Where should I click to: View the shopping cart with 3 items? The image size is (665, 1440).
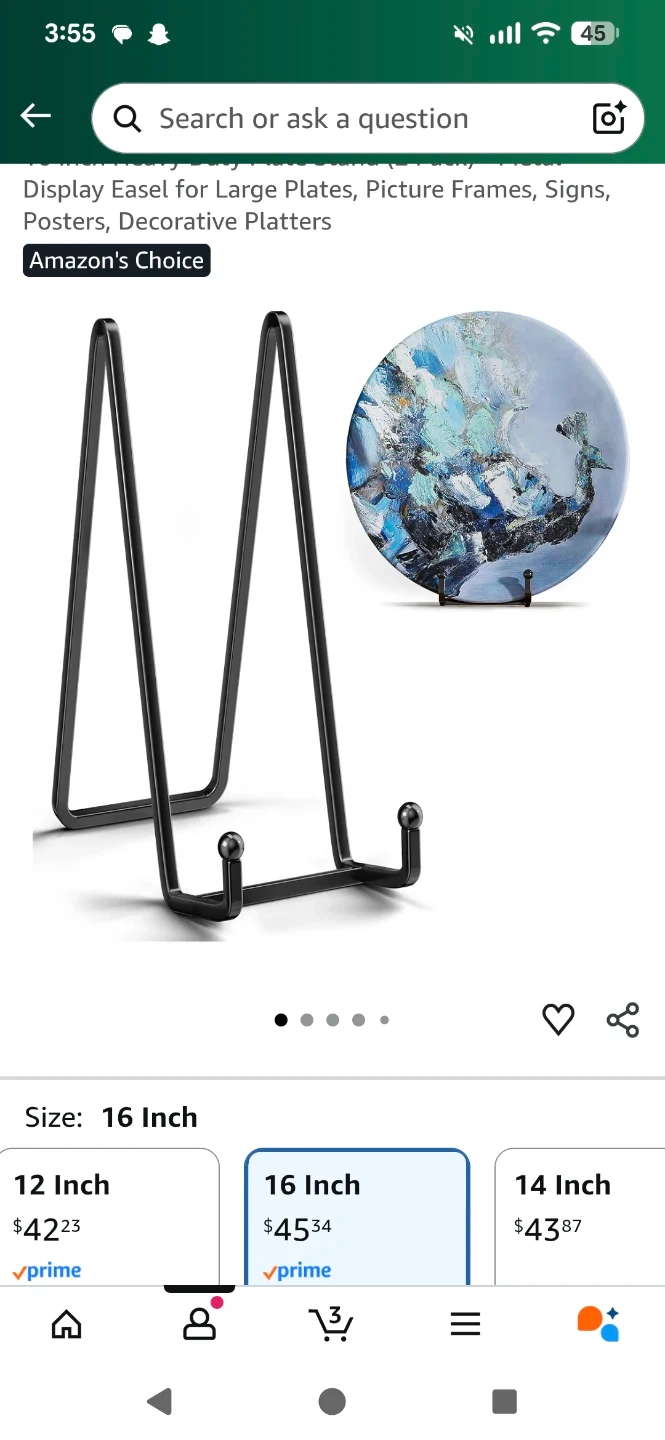click(331, 1324)
